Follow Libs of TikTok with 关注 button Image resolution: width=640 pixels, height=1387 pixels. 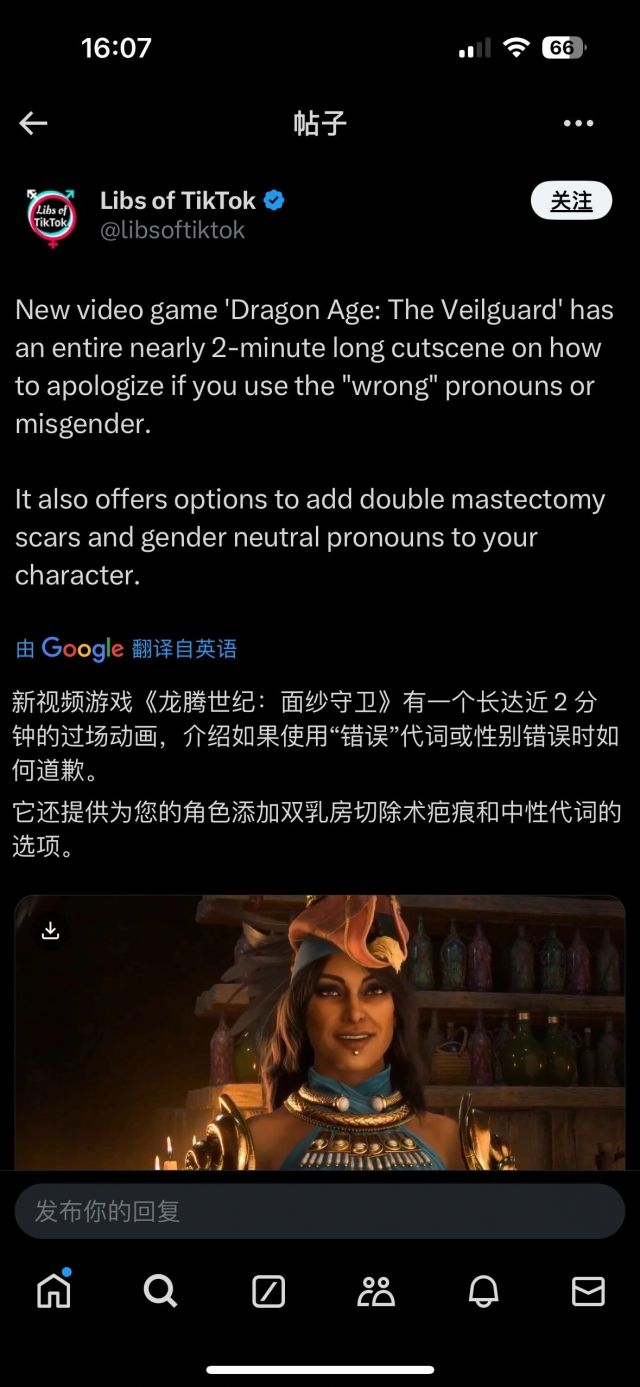tap(570, 201)
